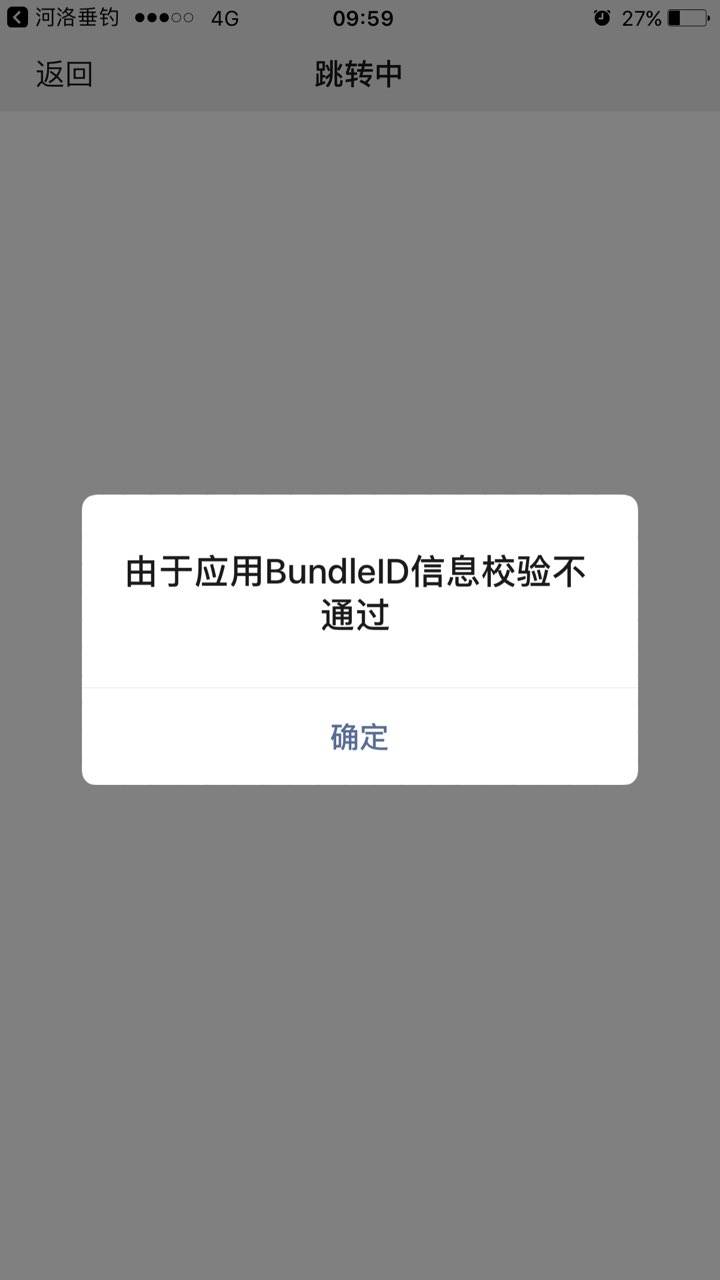
Task: Return to 河洛垂钓 app via status bar
Action: tap(62, 18)
